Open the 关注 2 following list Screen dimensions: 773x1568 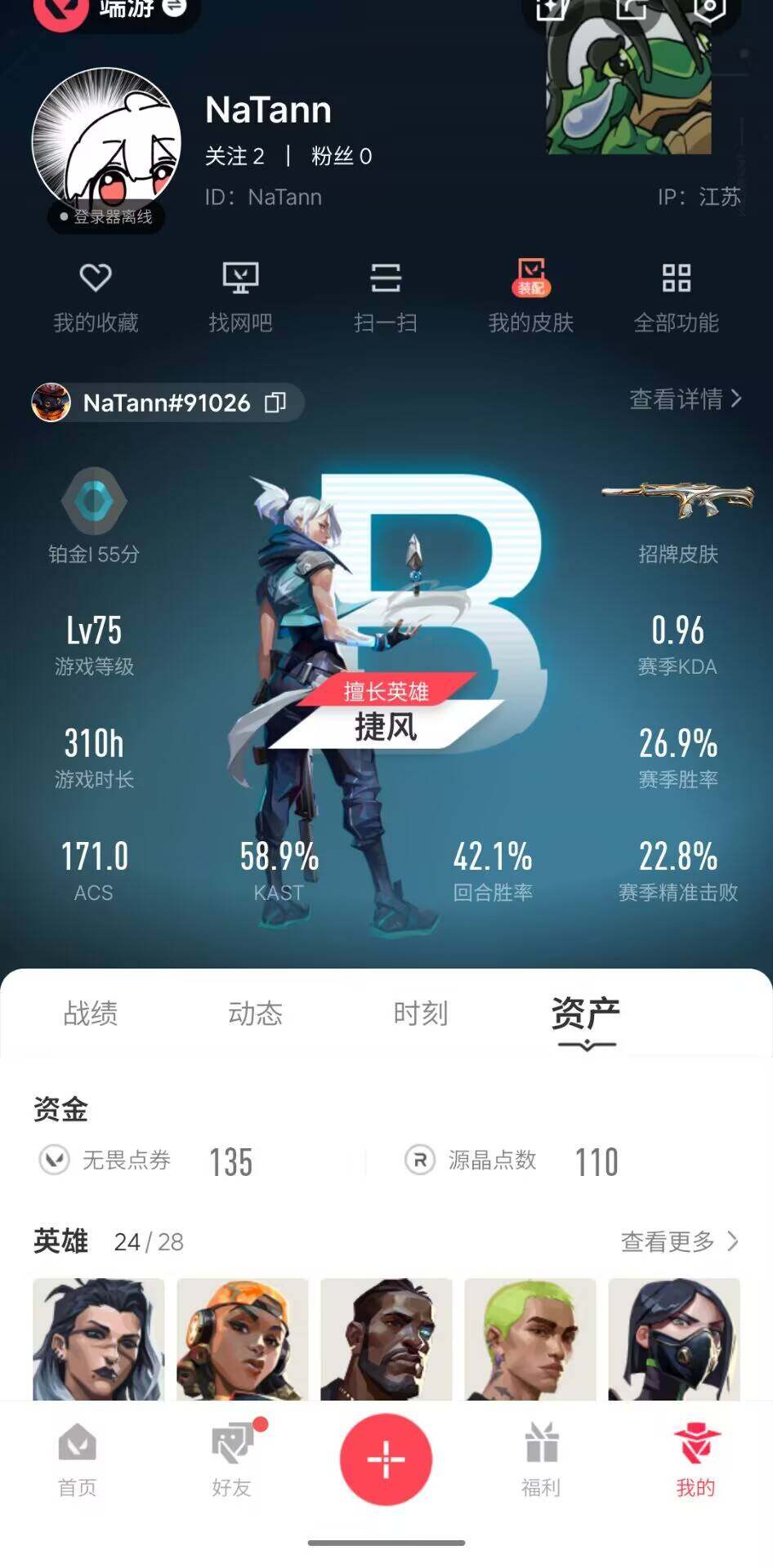[x=235, y=156]
